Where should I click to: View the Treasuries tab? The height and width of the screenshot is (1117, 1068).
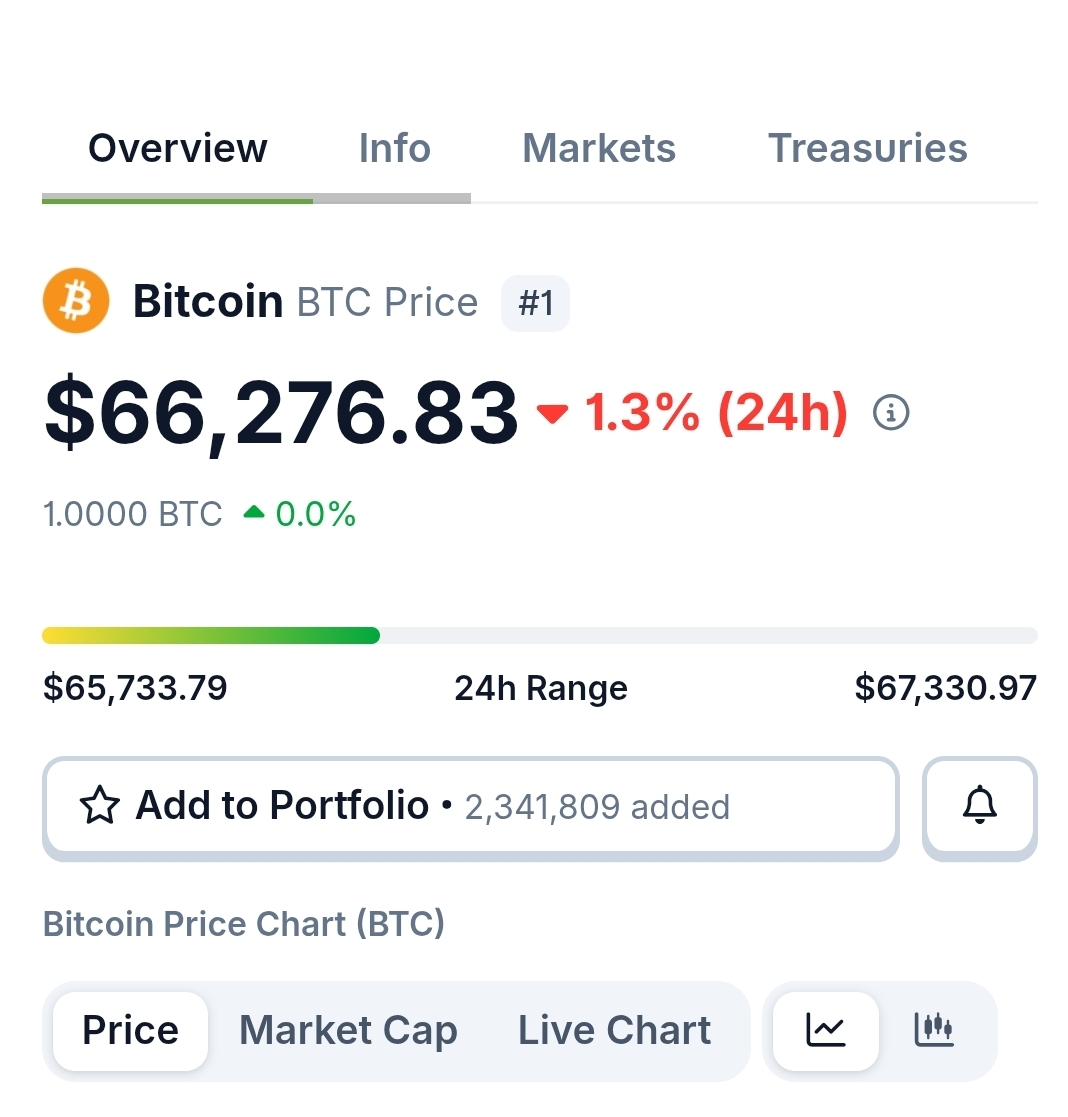click(867, 149)
